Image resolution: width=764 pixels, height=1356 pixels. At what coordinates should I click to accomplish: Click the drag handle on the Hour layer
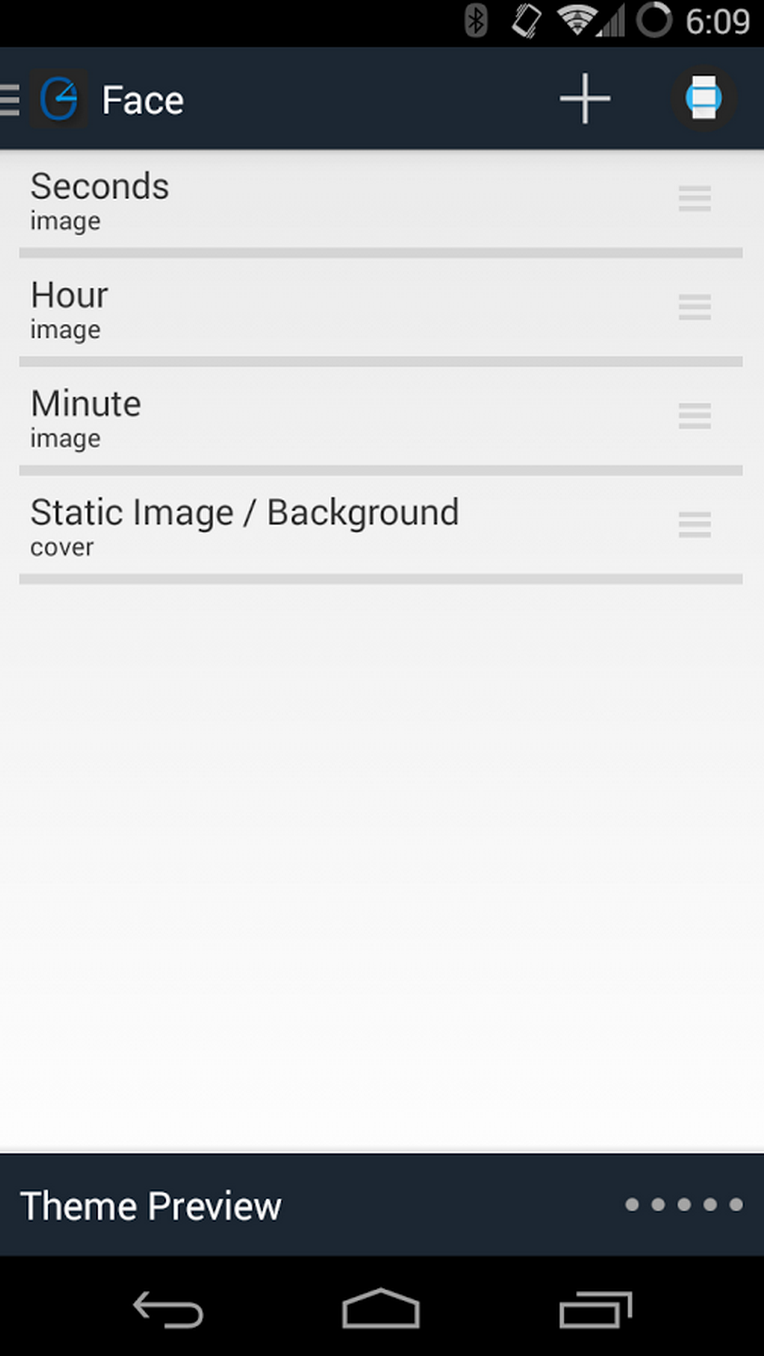point(694,307)
